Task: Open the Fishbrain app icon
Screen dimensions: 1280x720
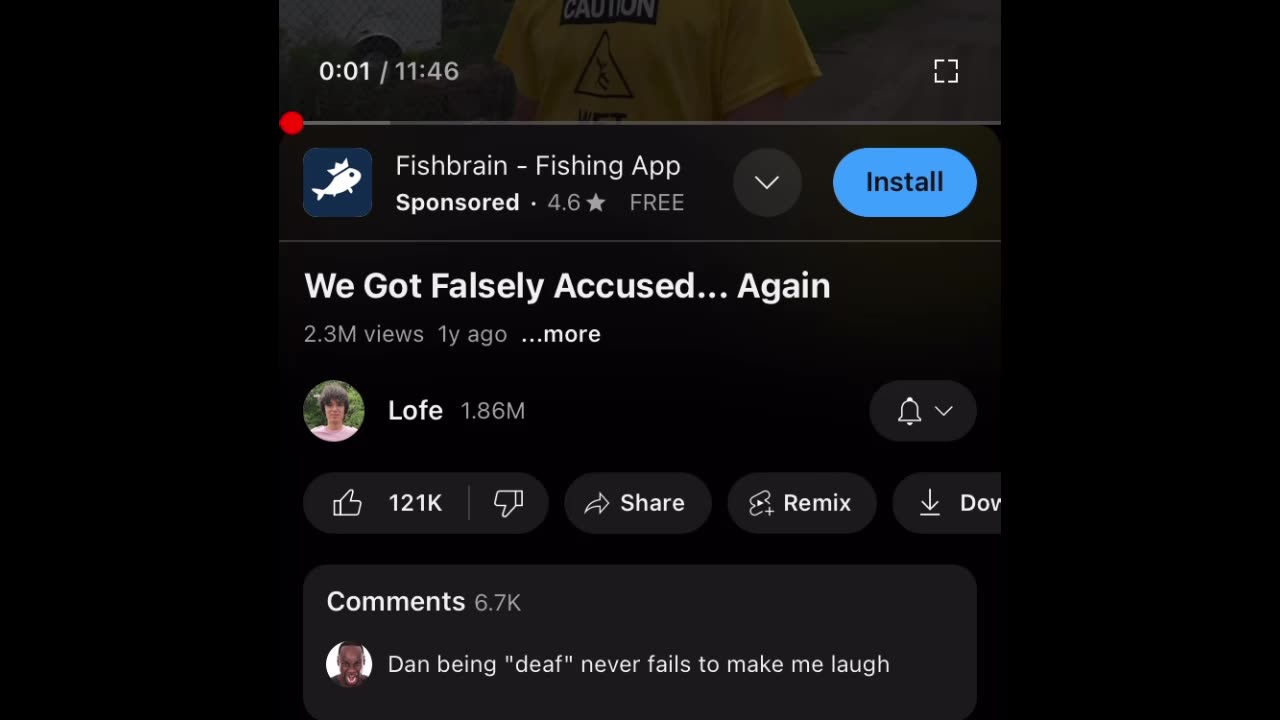Action: [338, 182]
